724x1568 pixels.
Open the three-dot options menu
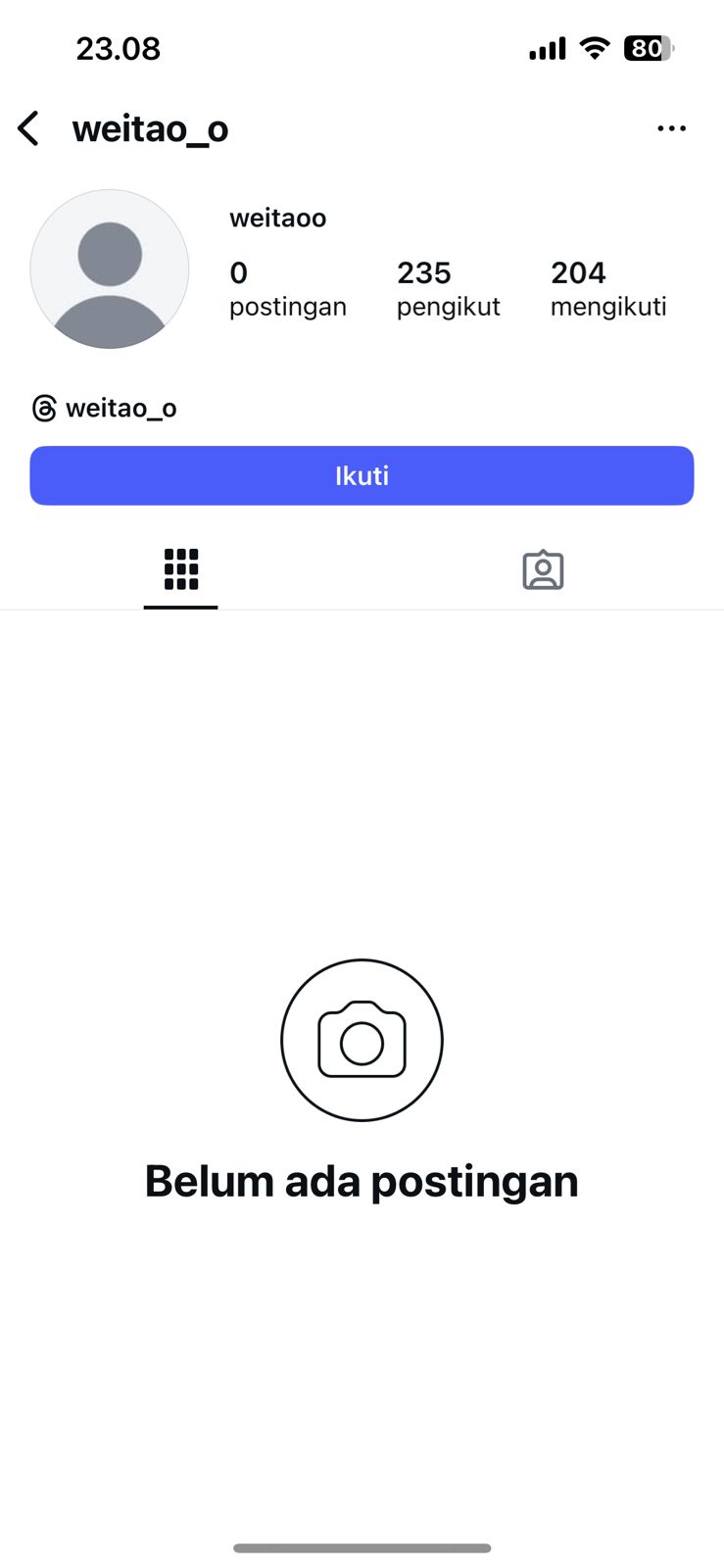pos(671,128)
